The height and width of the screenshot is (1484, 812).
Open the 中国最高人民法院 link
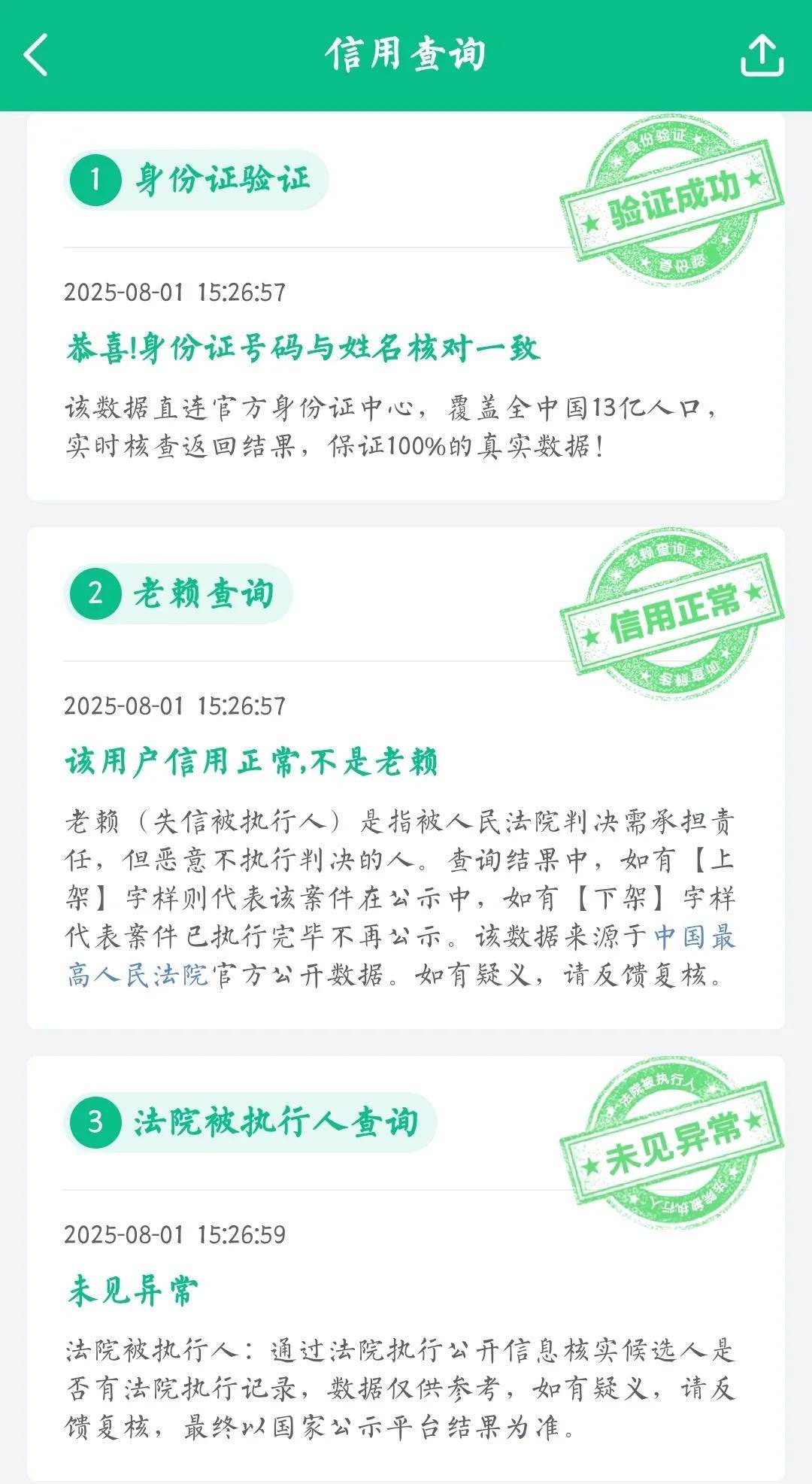pos(693,937)
